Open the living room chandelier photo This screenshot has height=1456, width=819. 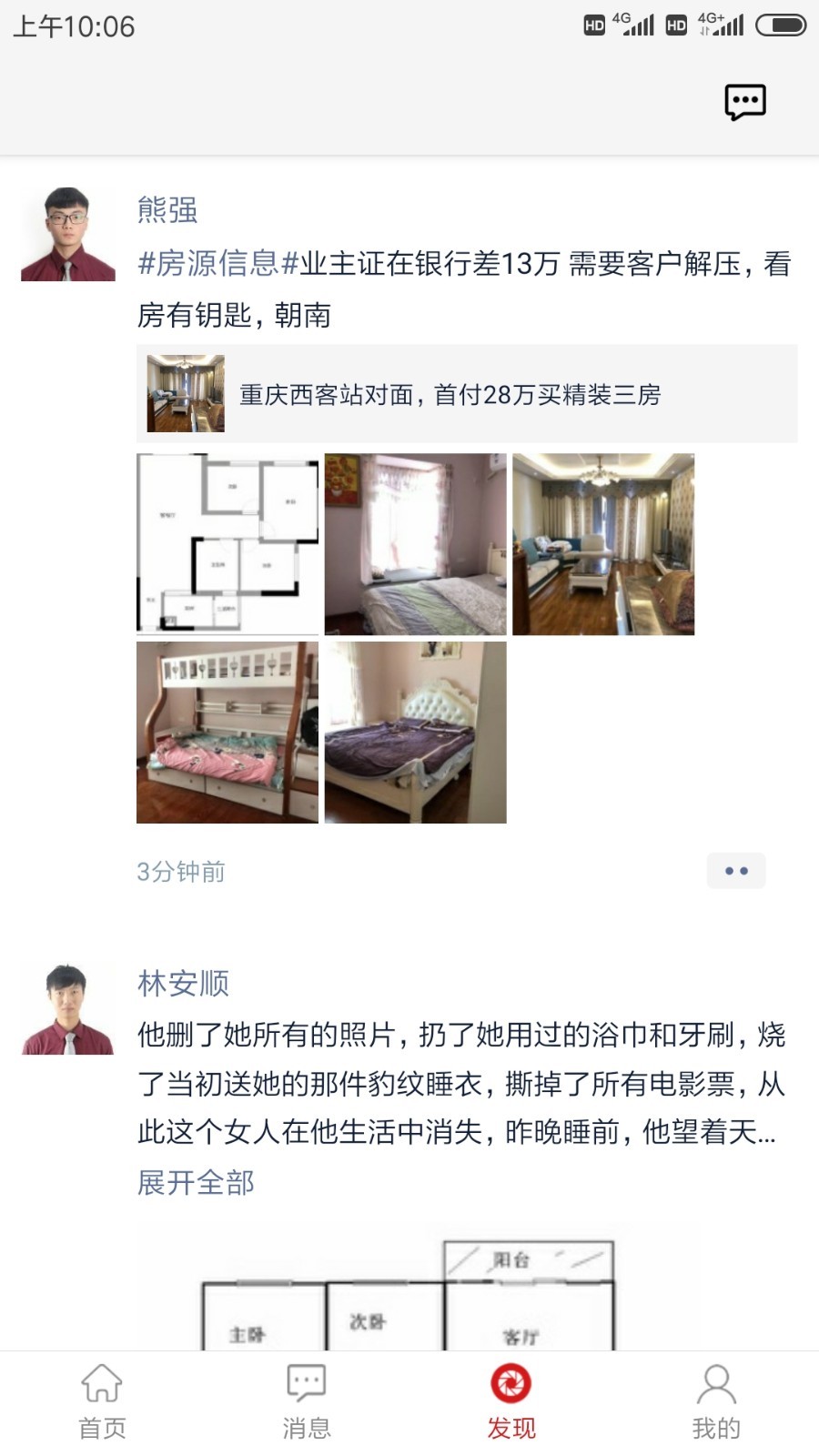click(602, 542)
